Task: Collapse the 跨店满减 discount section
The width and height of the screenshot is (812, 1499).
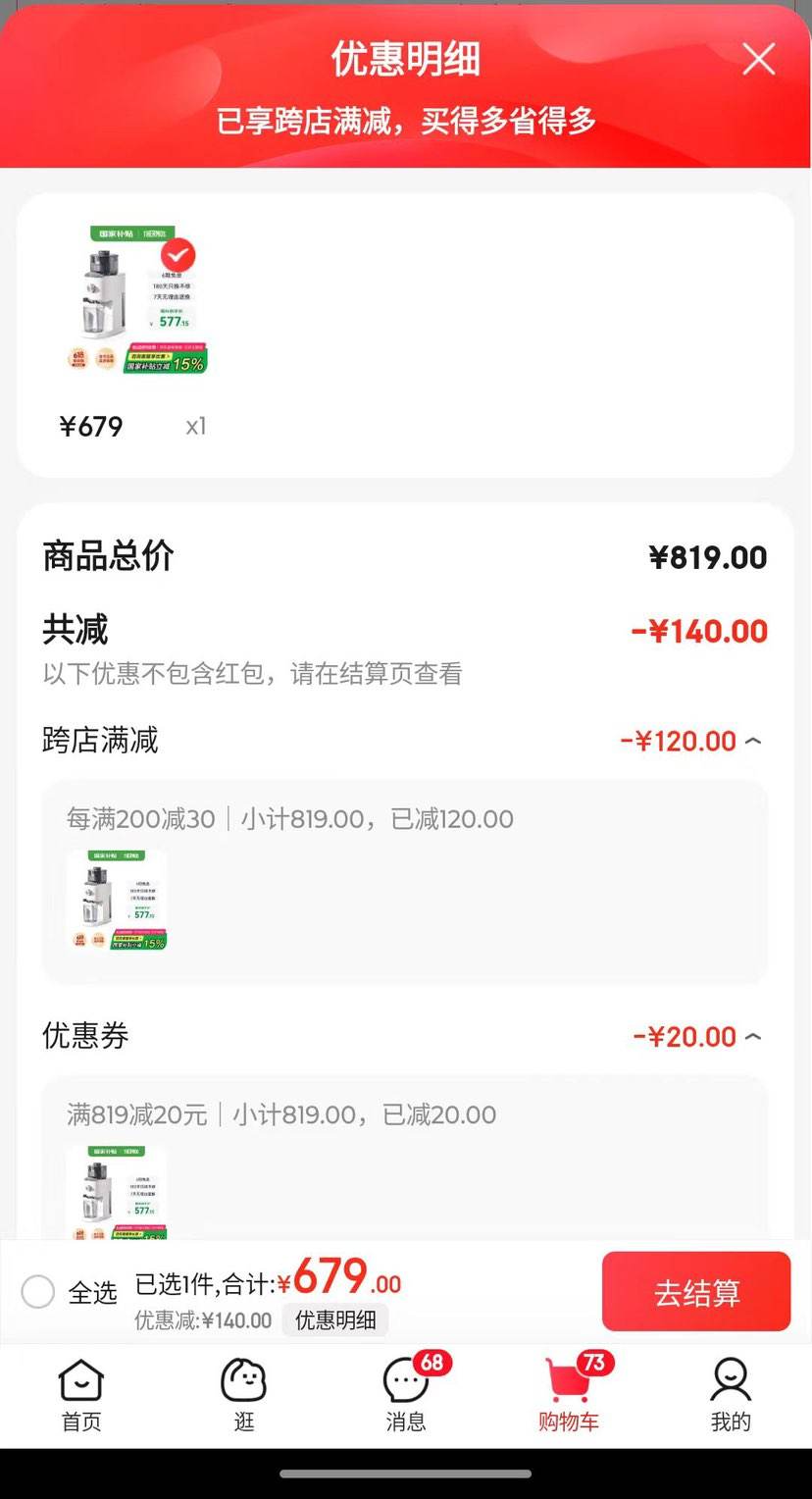Action: point(753,741)
